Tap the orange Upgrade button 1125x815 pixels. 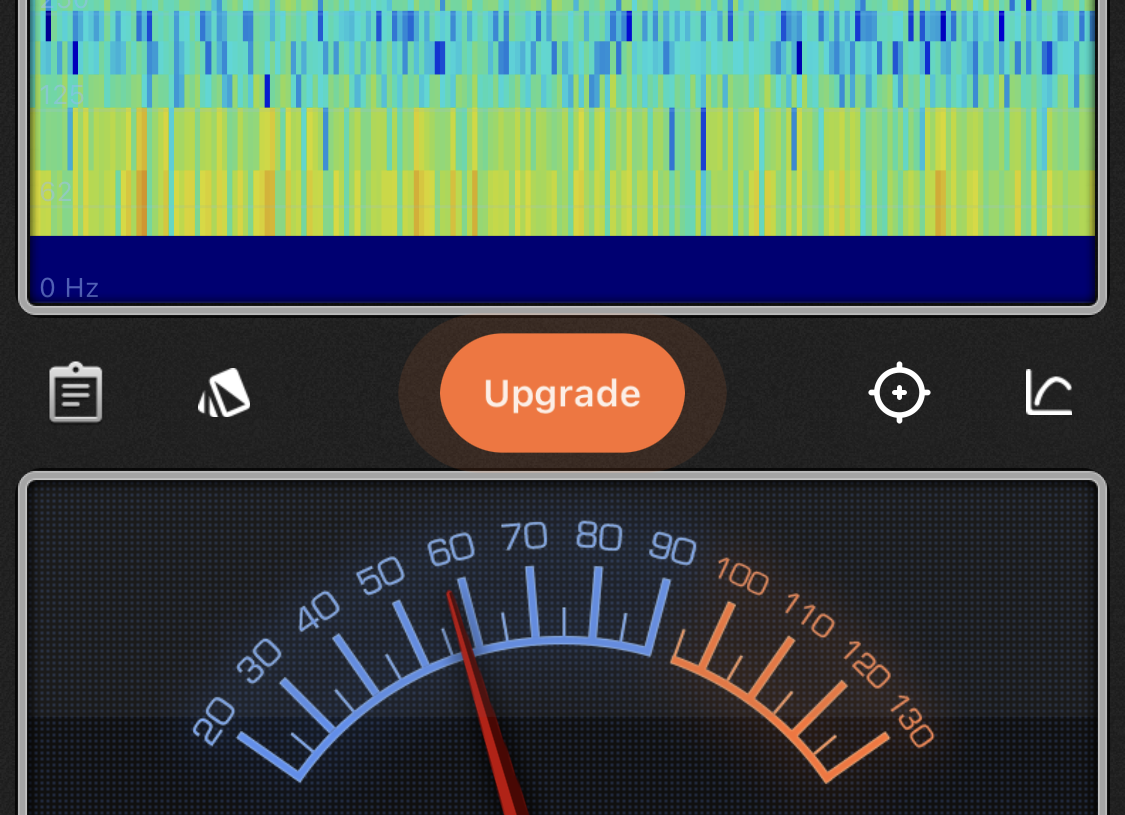point(562,393)
